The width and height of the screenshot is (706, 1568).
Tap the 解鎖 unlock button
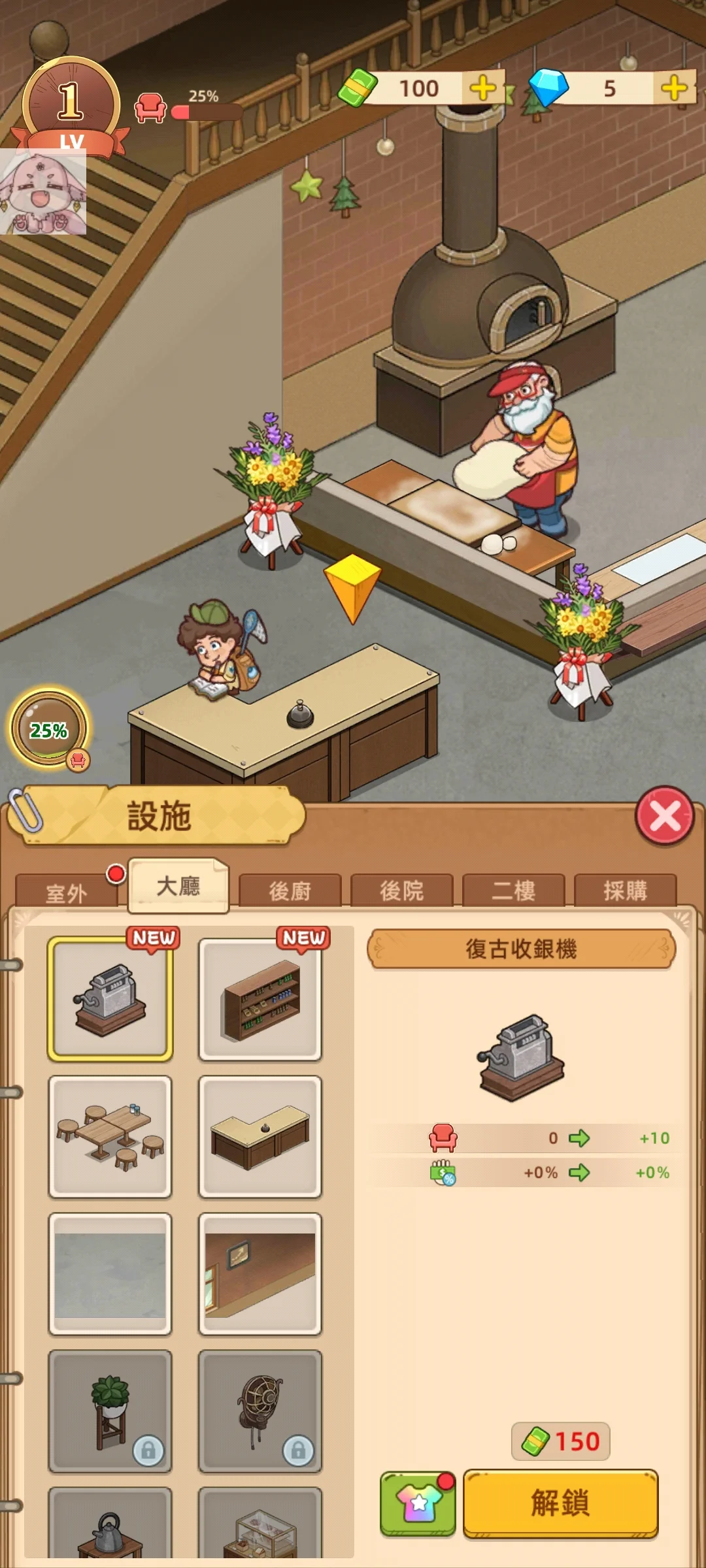(560, 1503)
